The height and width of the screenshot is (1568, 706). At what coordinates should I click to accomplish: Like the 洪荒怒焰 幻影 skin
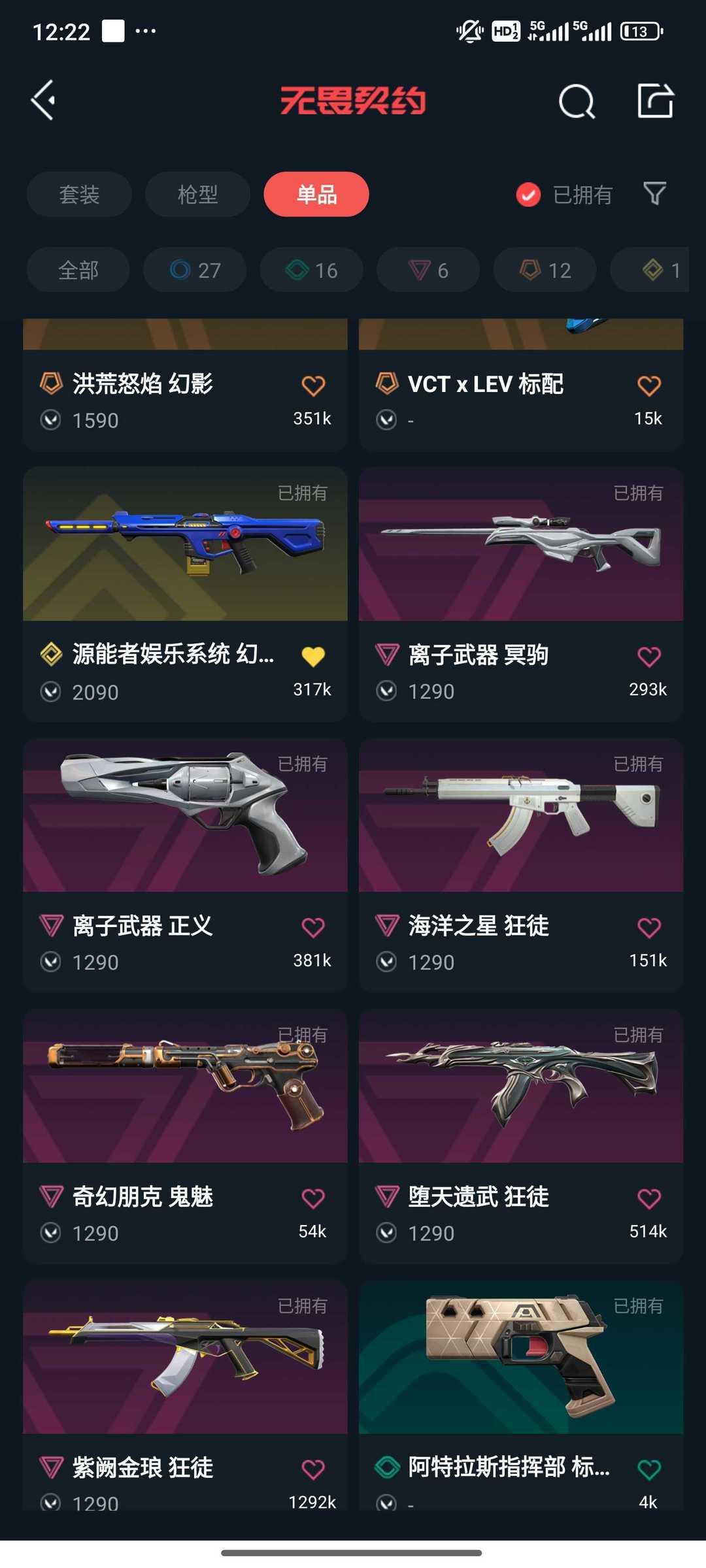point(313,385)
